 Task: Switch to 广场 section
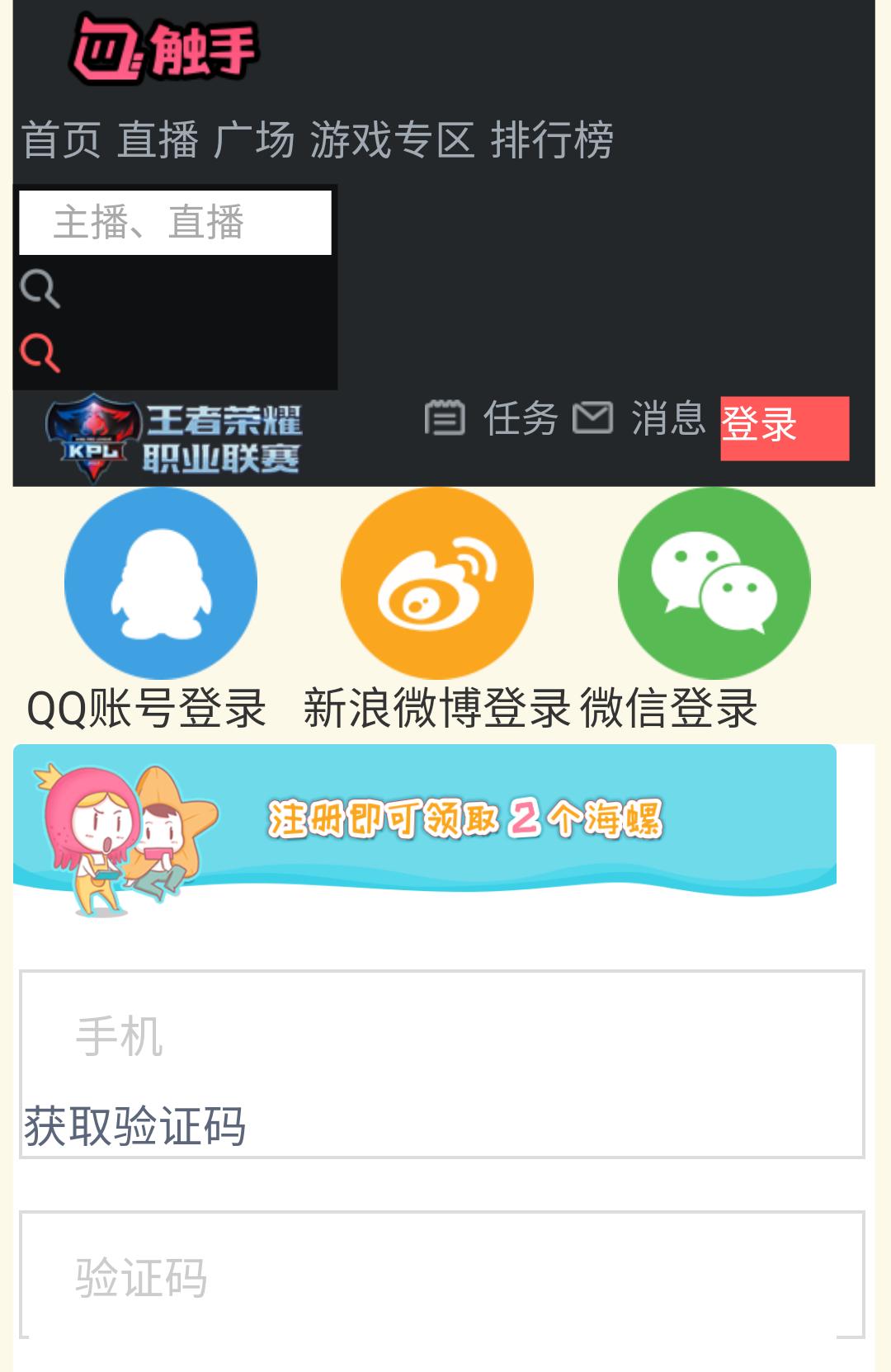pyautogui.click(x=257, y=140)
